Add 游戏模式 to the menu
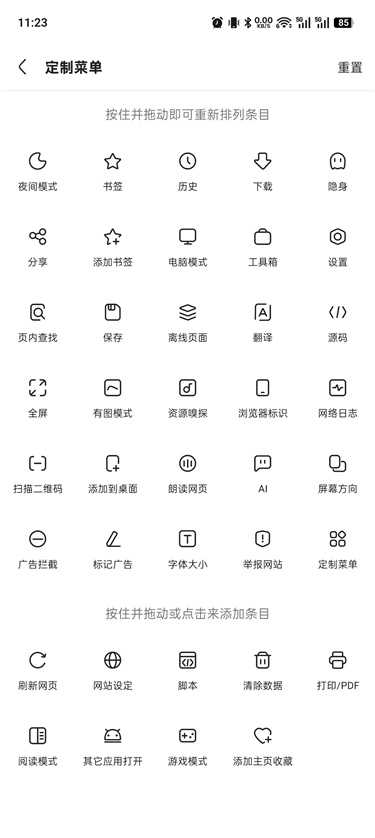This screenshot has width=375, height=838. [188, 746]
